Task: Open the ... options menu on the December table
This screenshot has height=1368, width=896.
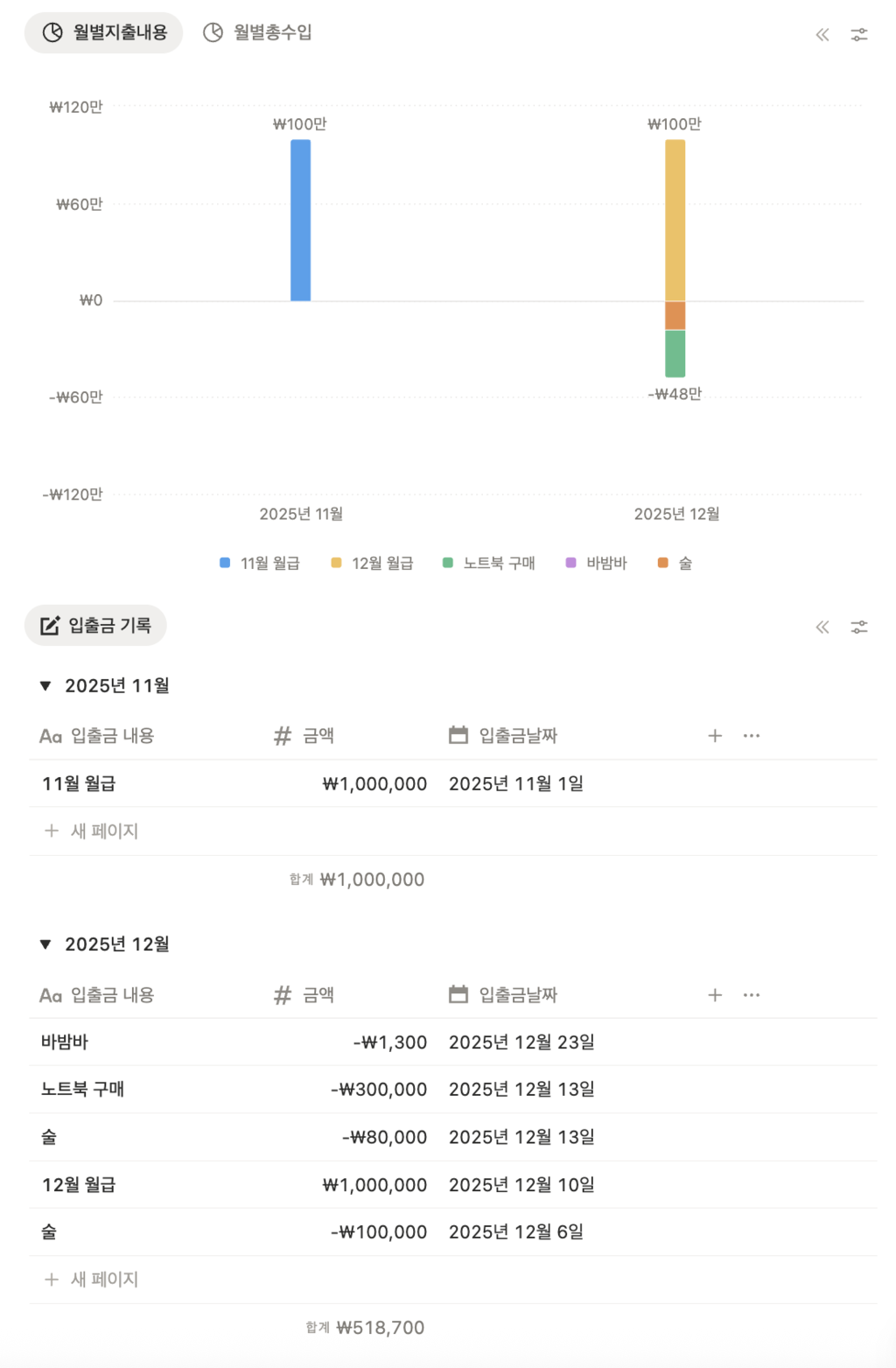Action: tap(752, 994)
